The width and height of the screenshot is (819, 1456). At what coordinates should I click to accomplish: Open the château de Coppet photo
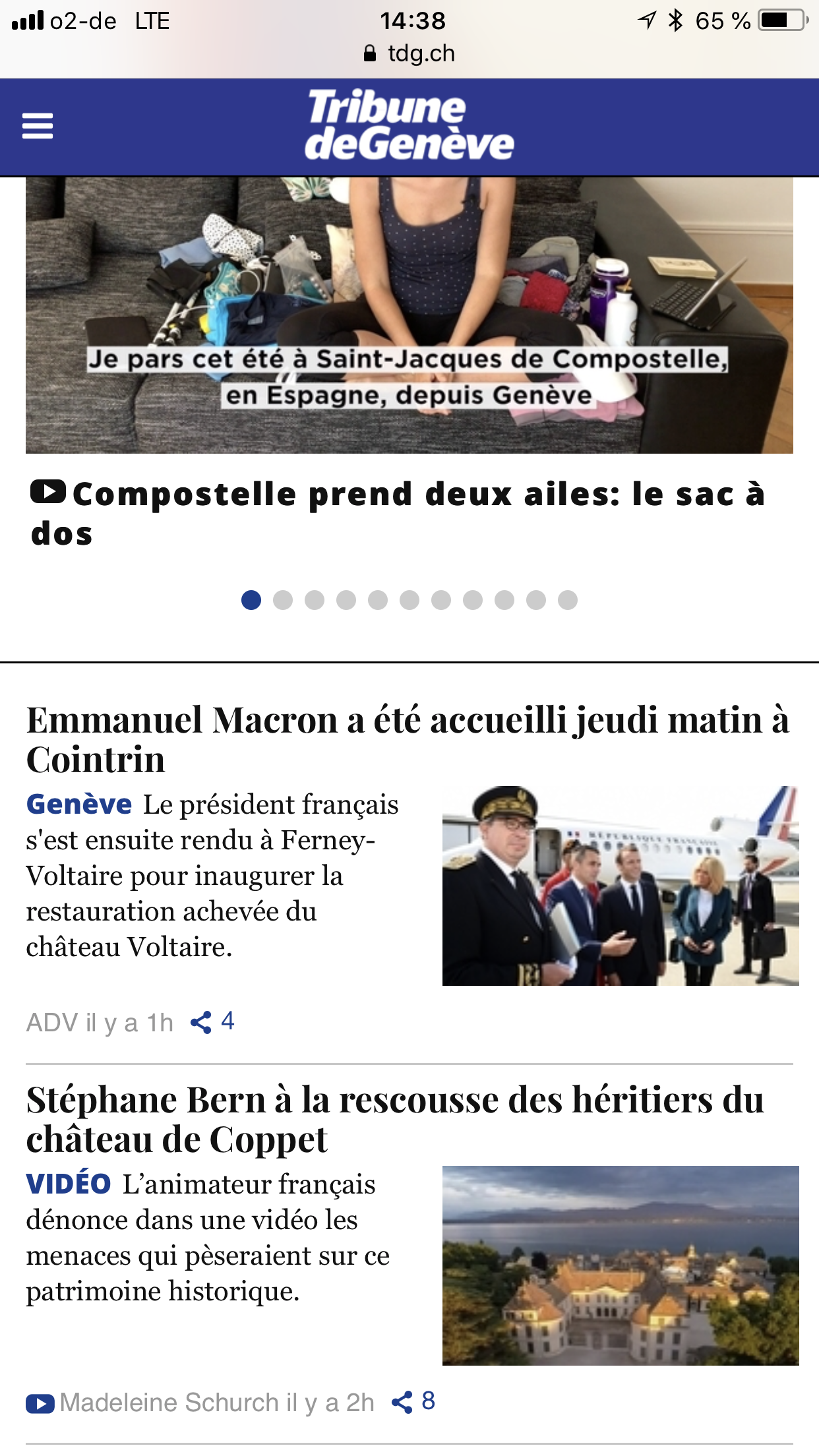coord(621,1265)
